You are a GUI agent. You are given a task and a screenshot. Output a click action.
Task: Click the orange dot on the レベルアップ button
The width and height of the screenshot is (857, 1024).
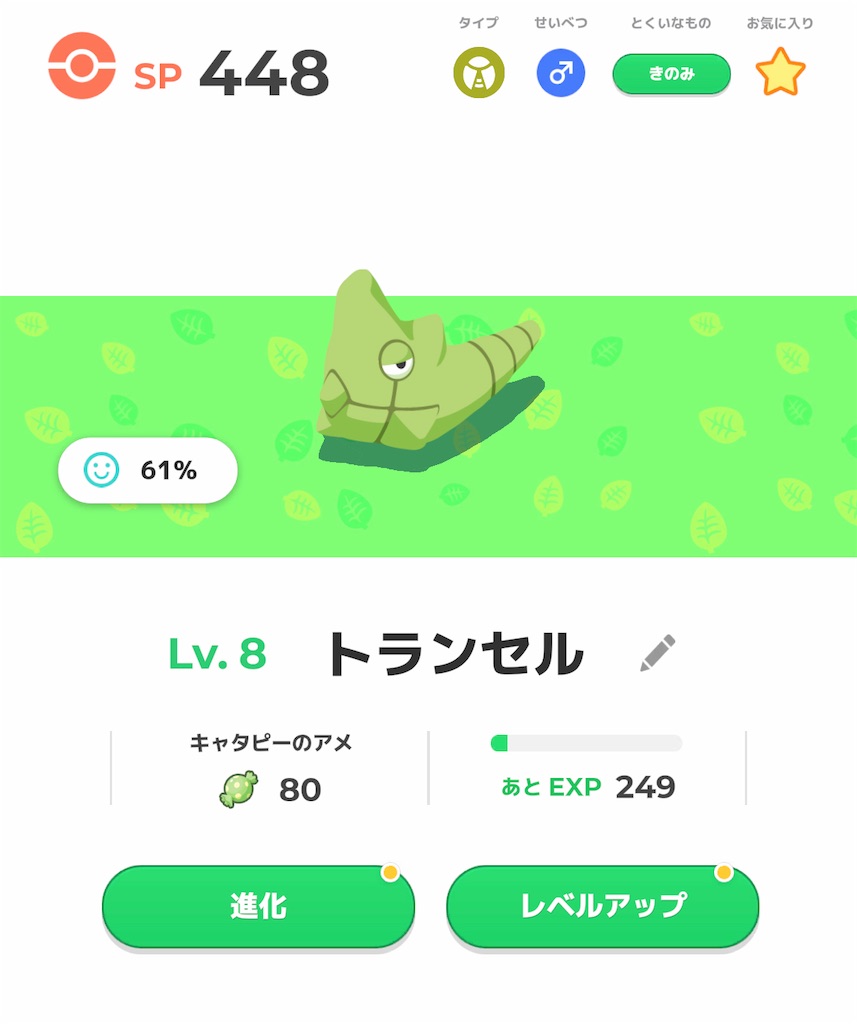(x=726, y=872)
